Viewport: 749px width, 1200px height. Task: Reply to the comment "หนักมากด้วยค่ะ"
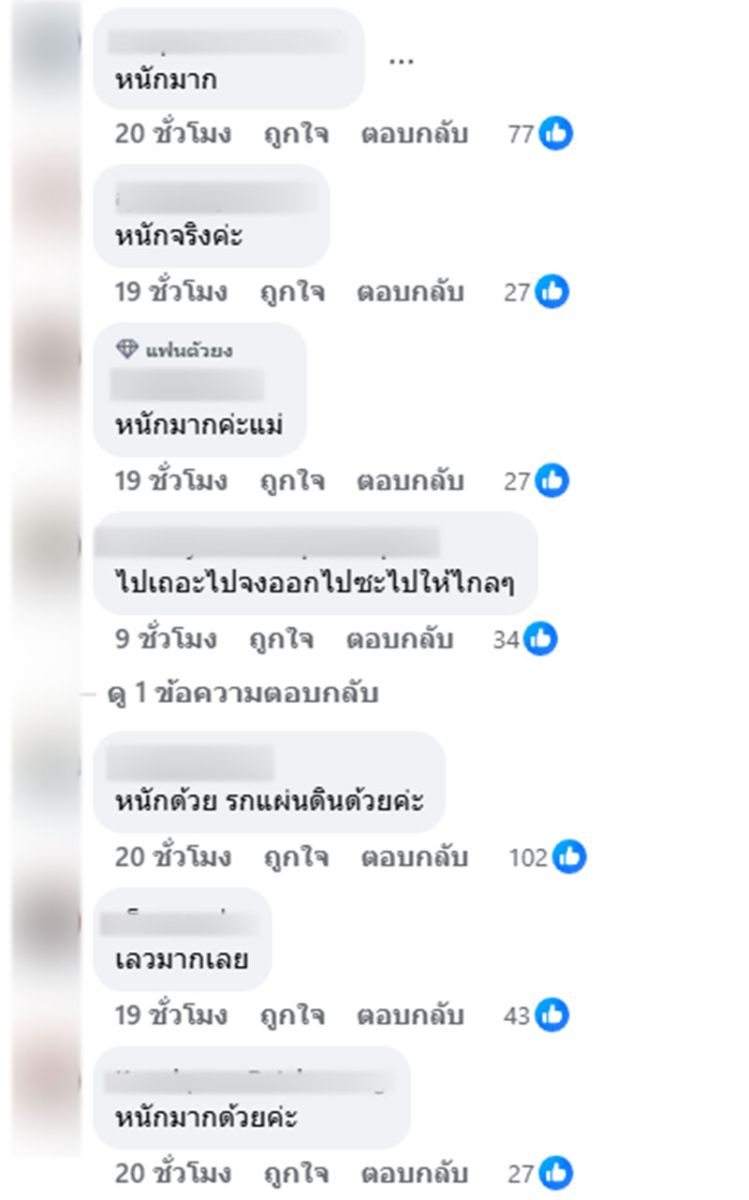pos(414,1173)
